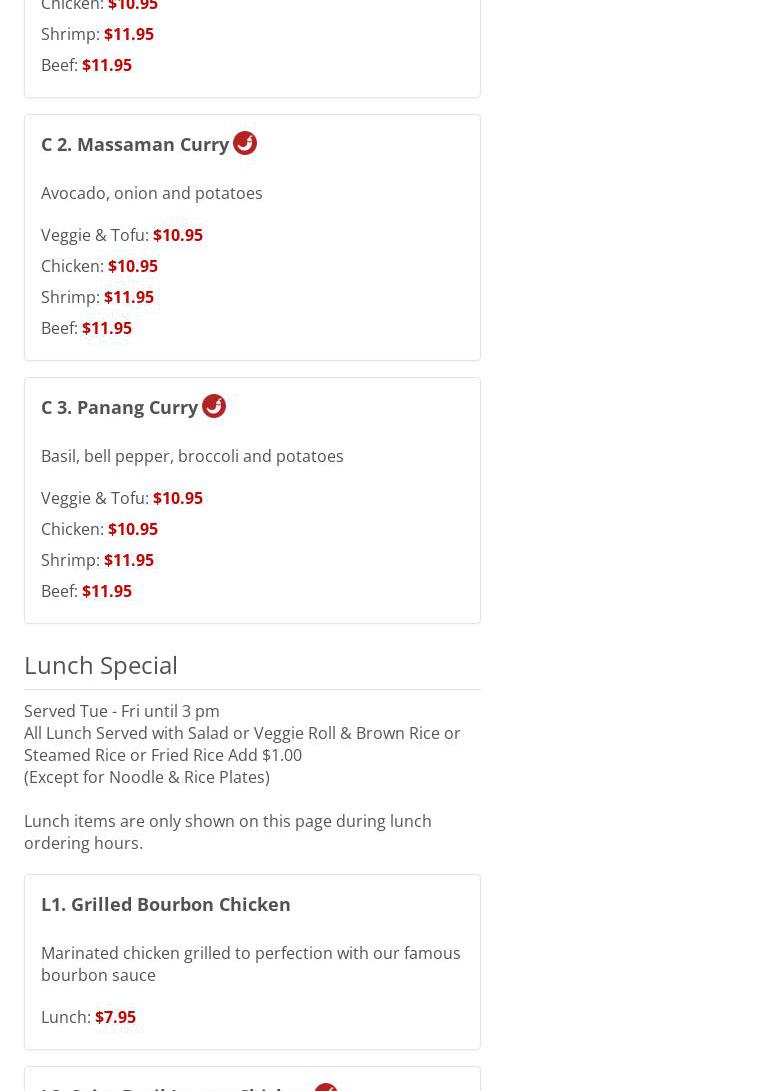Open the C 2. Massaman Curry item

(x=135, y=144)
